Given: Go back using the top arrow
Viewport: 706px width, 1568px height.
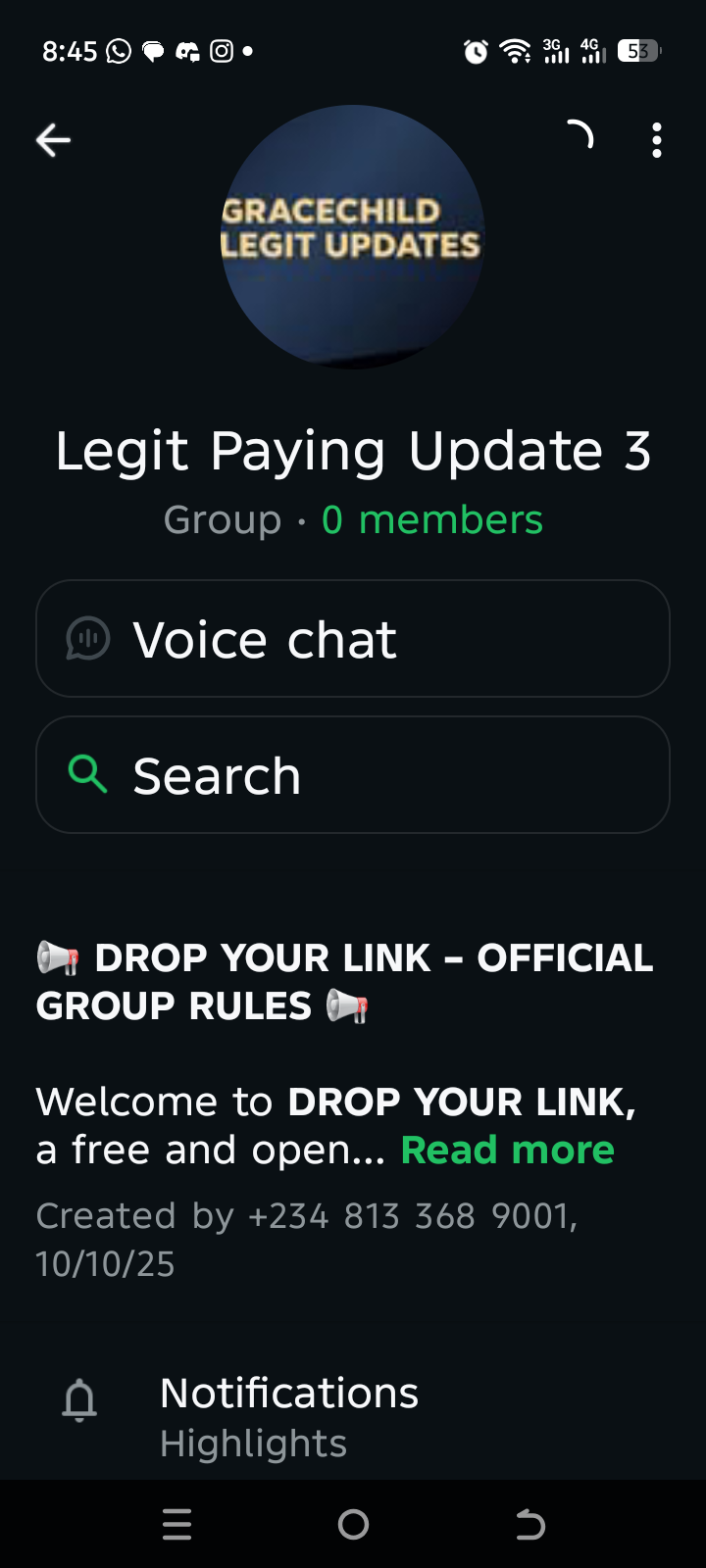Looking at the screenshot, I should click(54, 141).
